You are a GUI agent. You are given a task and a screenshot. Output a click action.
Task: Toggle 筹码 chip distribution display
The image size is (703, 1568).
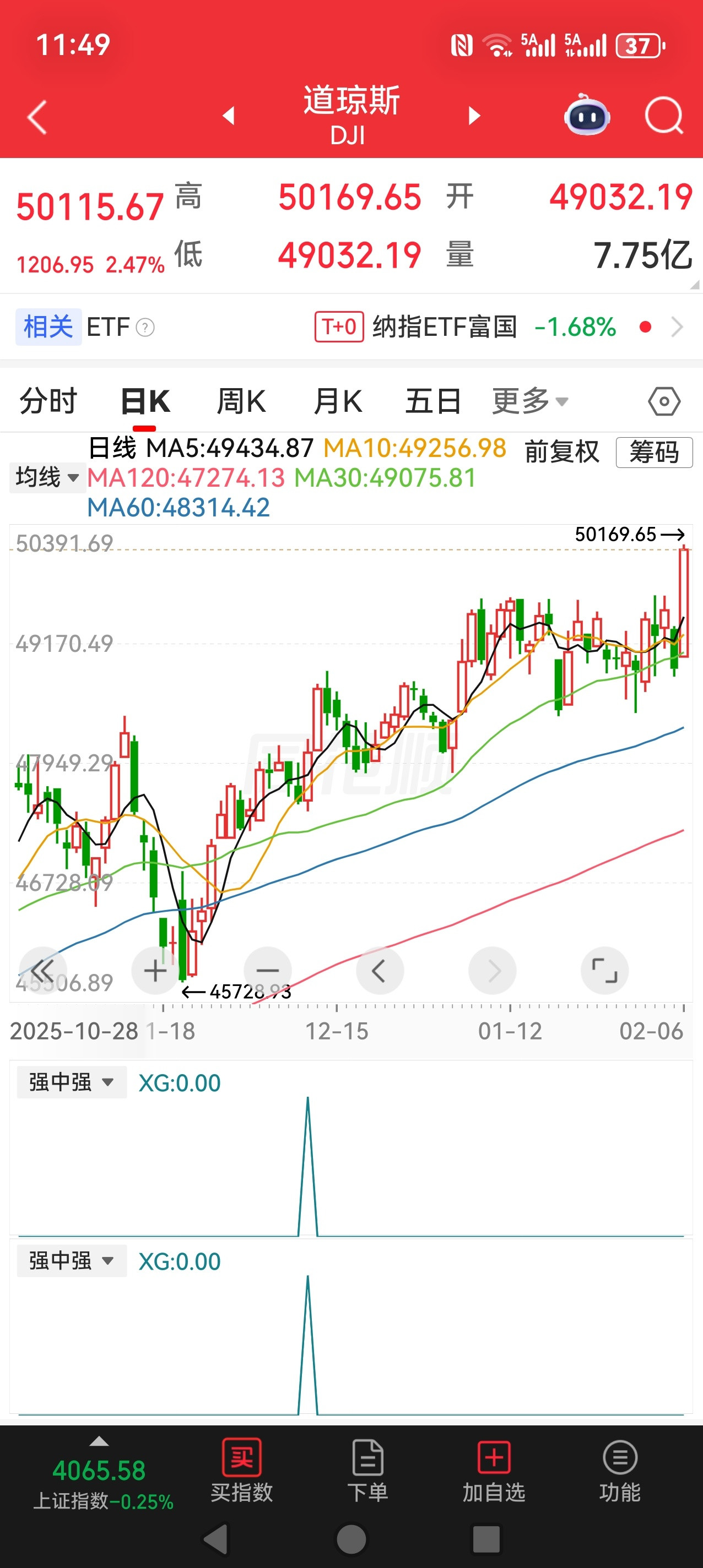(x=653, y=451)
